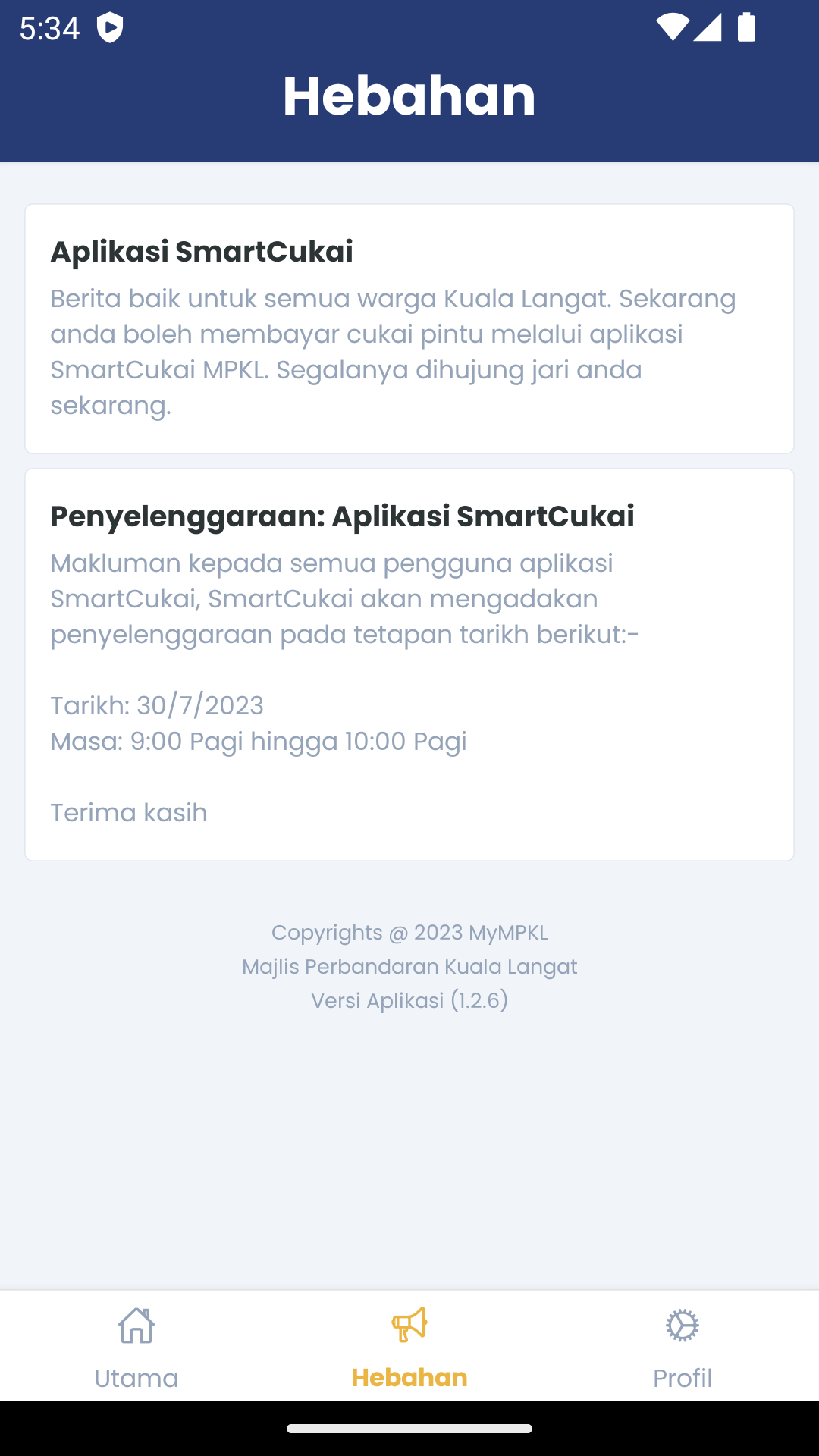This screenshot has width=819, height=1456.
Task: Open the Aplikasi SmartCukai announcement card
Action: pyautogui.click(x=409, y=328)
